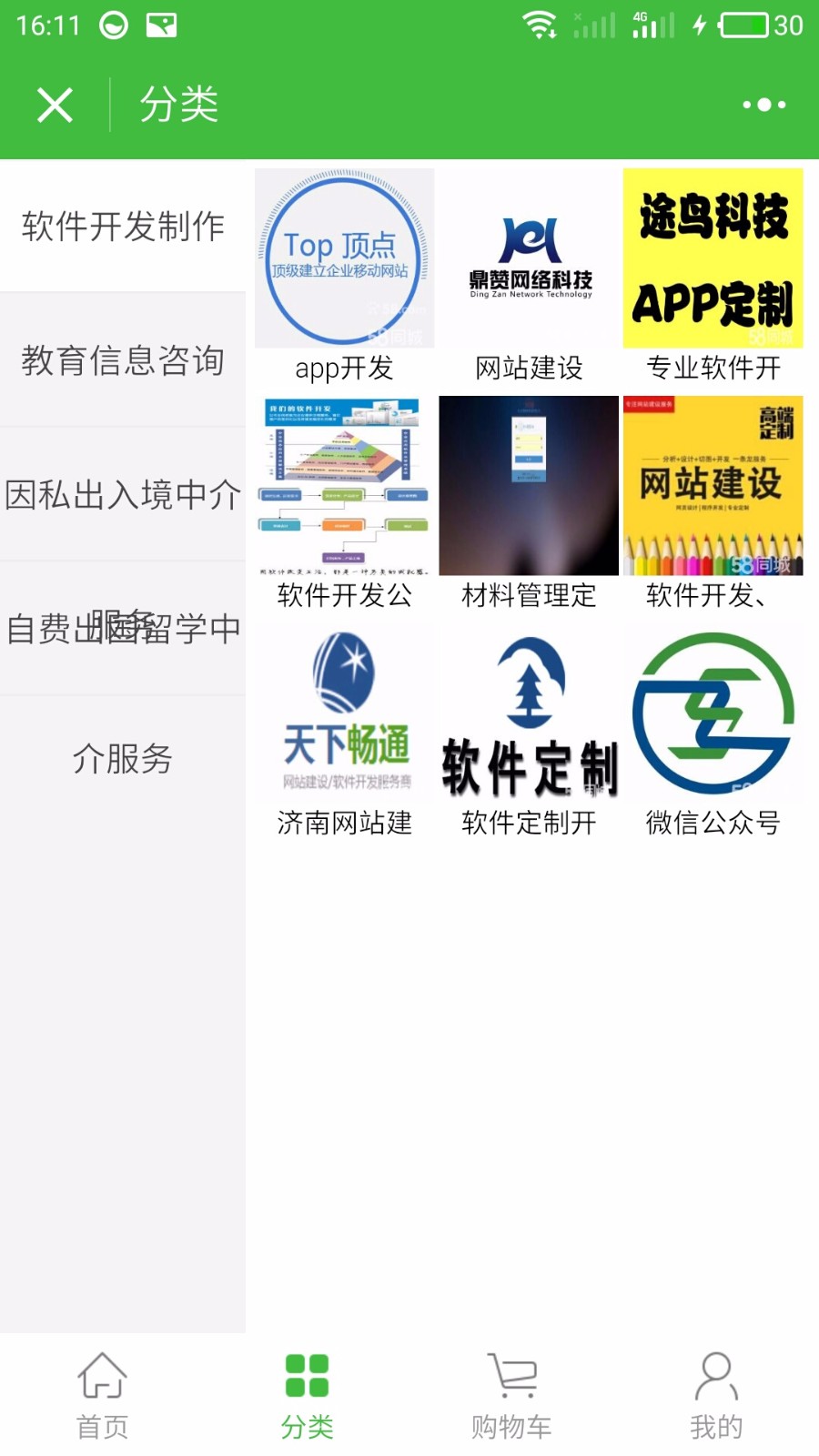Screen dimensions: 819x1456
Task: Select the 教育信息咨询 category
Action: coord(123,360)
